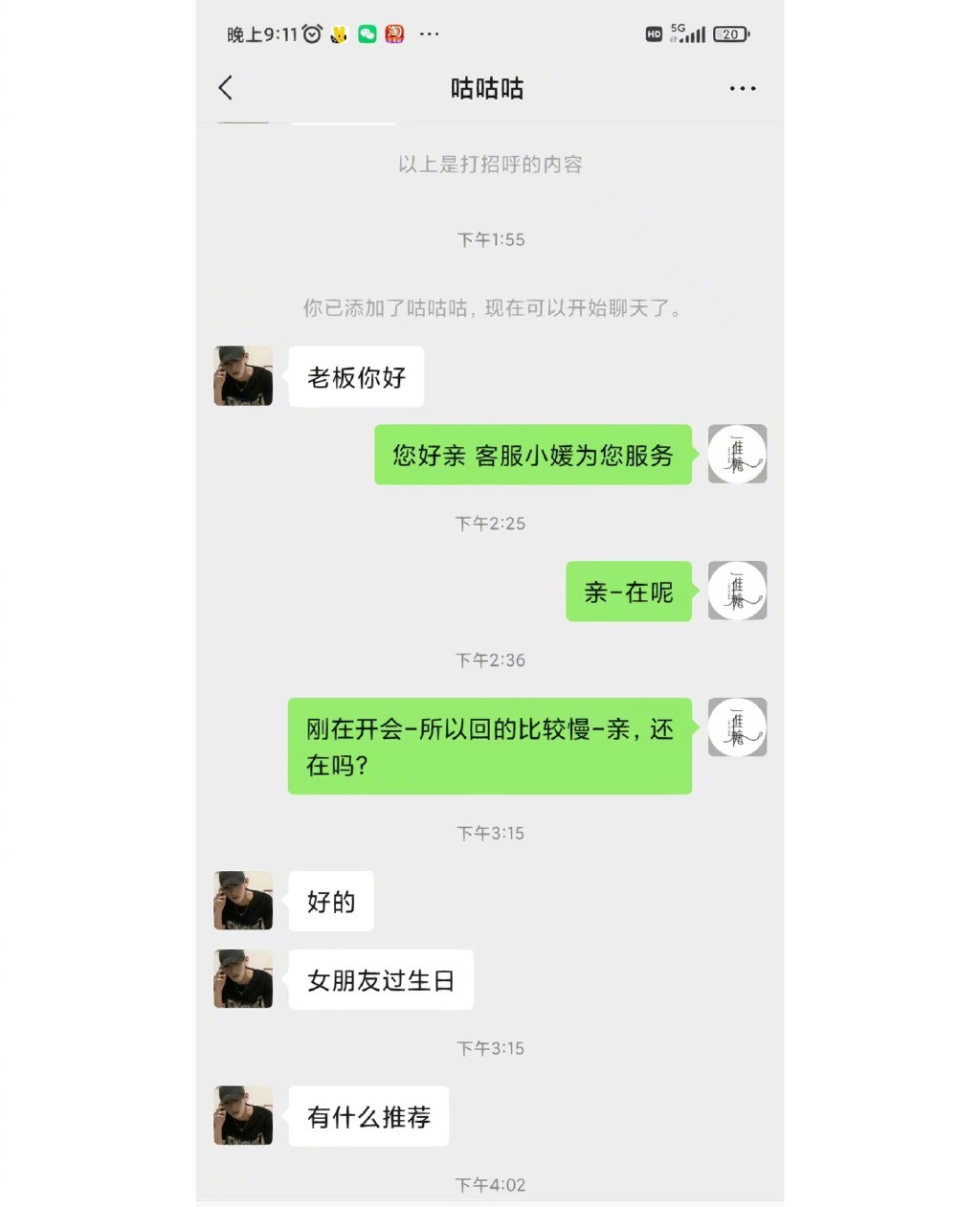
Task: View profile from avatar beside "有什么推荐"
Action: (243, 1115)
